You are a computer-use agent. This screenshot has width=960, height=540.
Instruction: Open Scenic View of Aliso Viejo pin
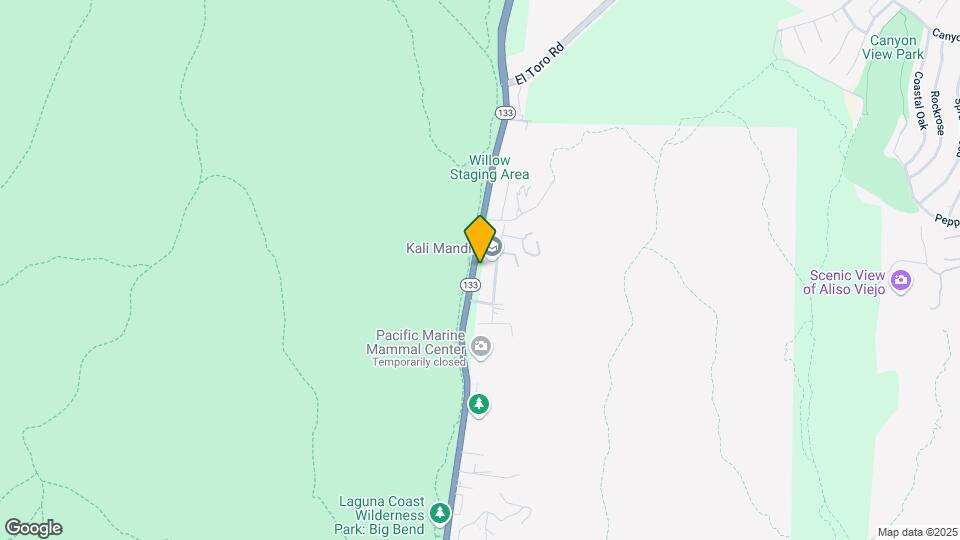901,280
